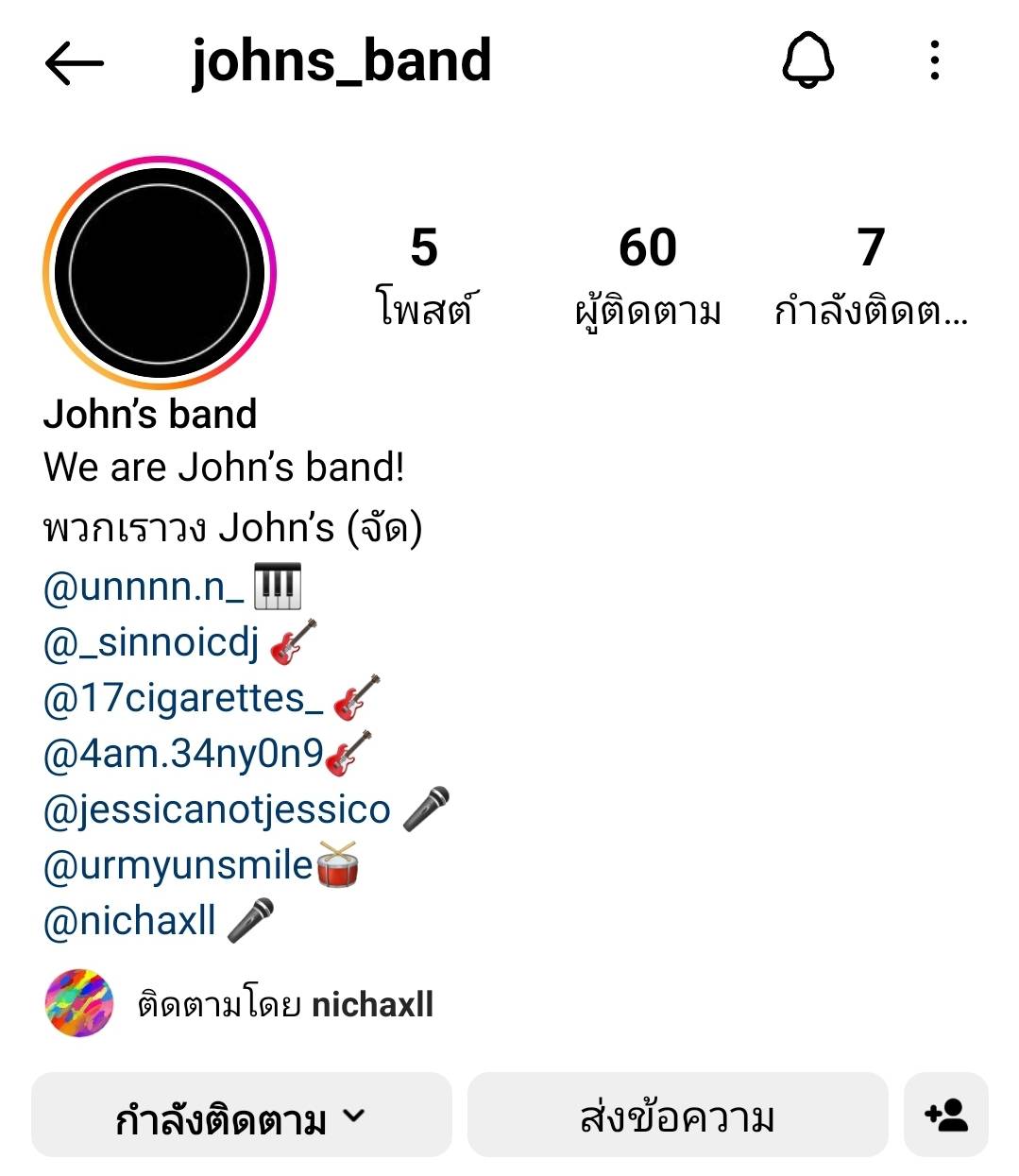Open the notifications bell for johns_band
The width and height of the screenshot is (1019, 1176).
(808, 61)
